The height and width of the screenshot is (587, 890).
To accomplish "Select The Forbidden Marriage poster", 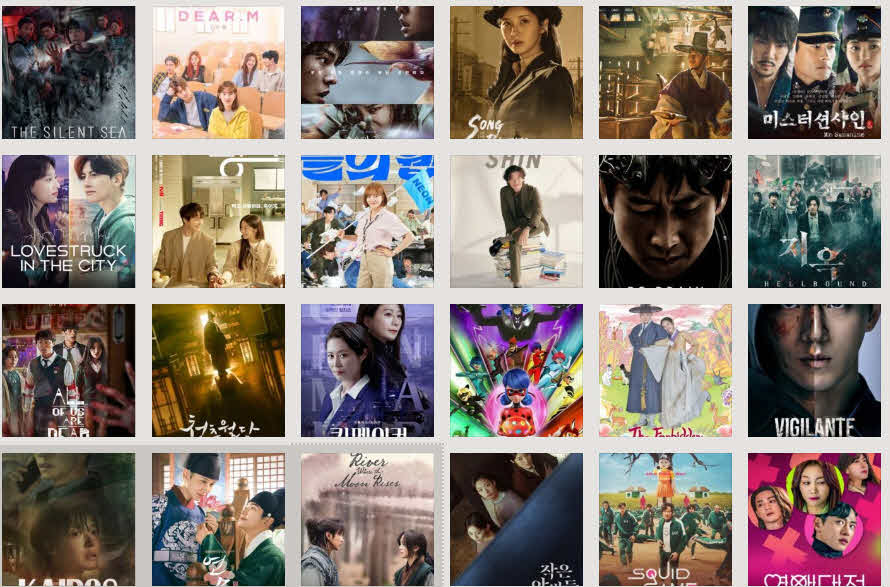I will (x=665, y=370).
